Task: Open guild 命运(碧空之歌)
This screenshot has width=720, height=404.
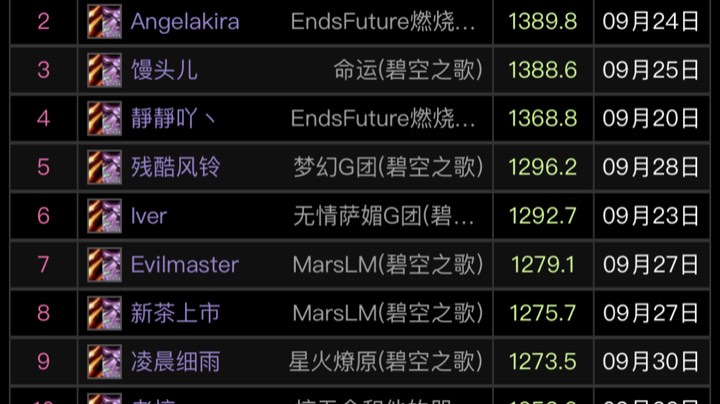Action: click(x=408, y=70)
